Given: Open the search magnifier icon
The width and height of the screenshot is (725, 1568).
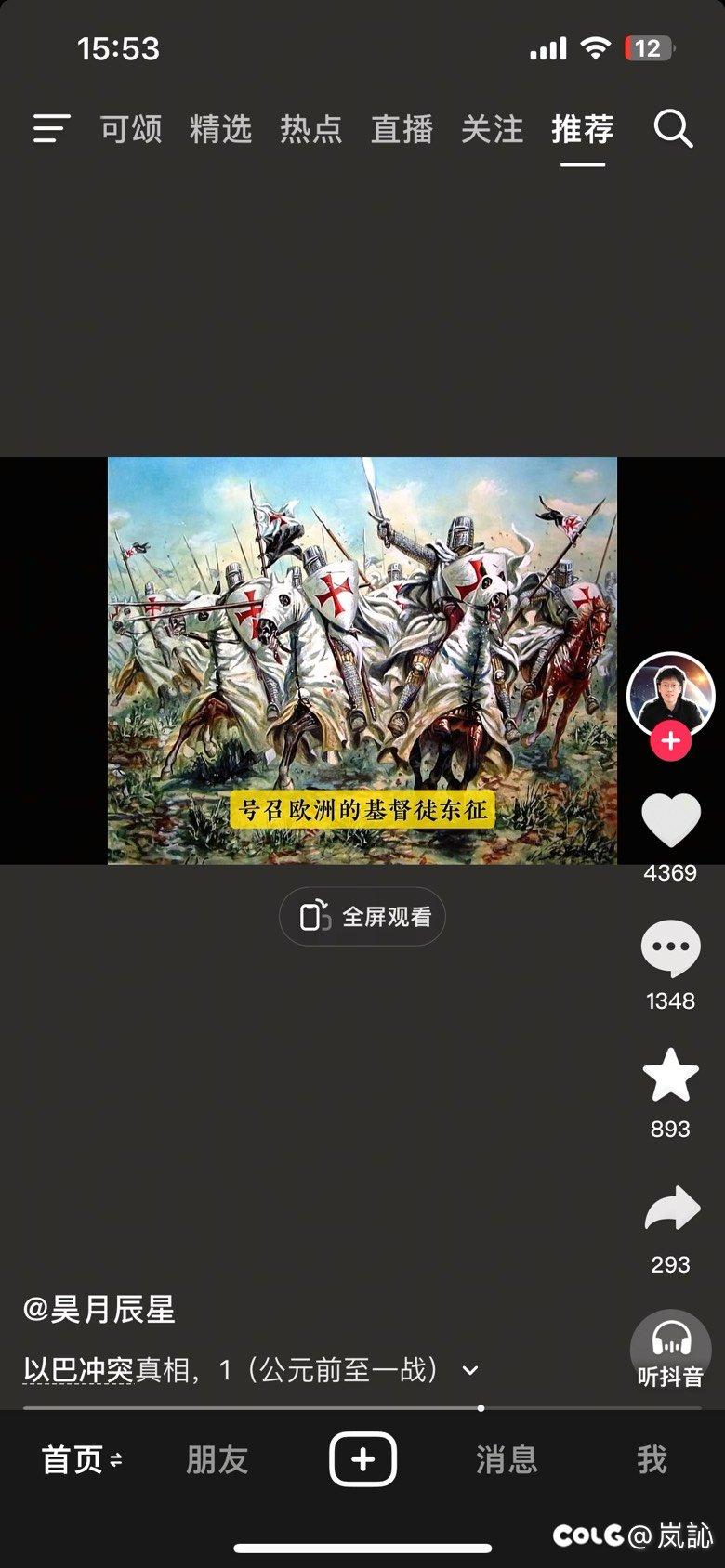Looking at the screenshot, I should click(673, 129).
